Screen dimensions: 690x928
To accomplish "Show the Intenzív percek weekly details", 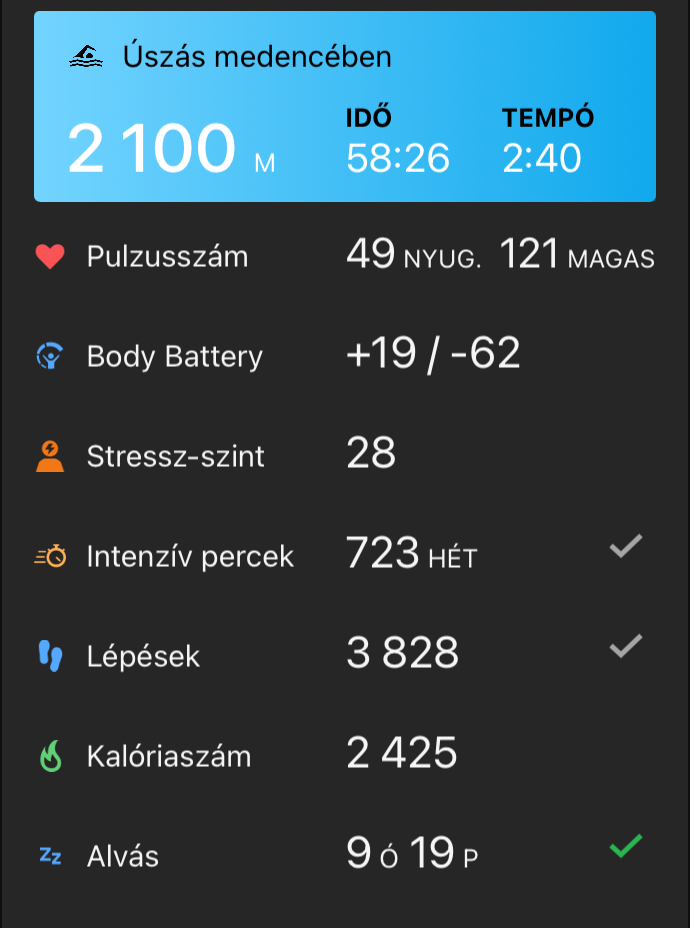I will [x=345, y=556].
